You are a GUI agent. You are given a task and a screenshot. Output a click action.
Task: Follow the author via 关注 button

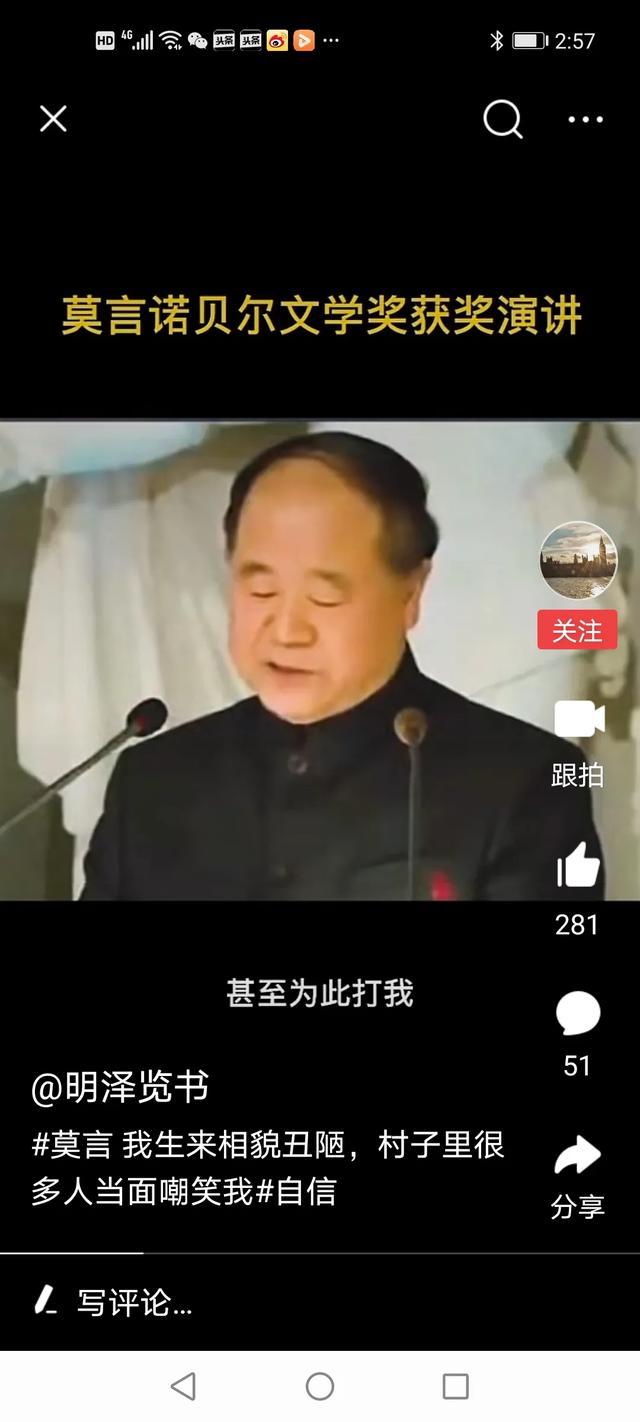pos(578,631)
